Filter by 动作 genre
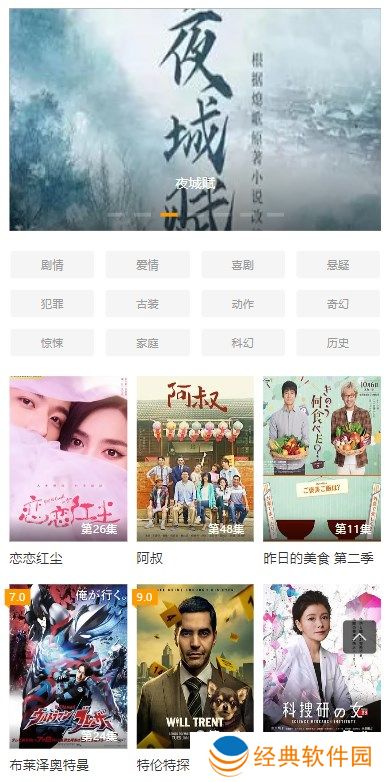390x782 pixels. [243, 304]
